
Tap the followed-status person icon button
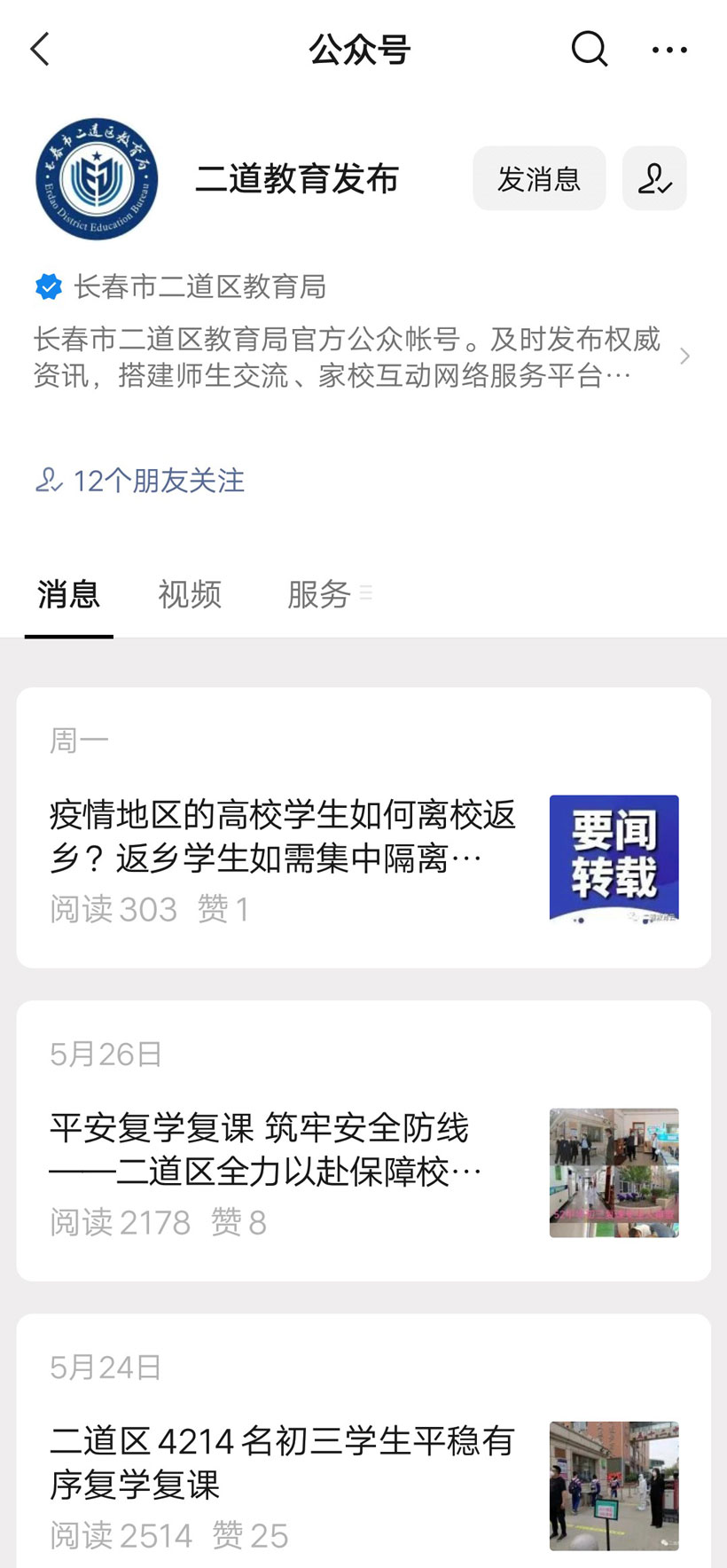pyautogui.click(x=654, y=179)
